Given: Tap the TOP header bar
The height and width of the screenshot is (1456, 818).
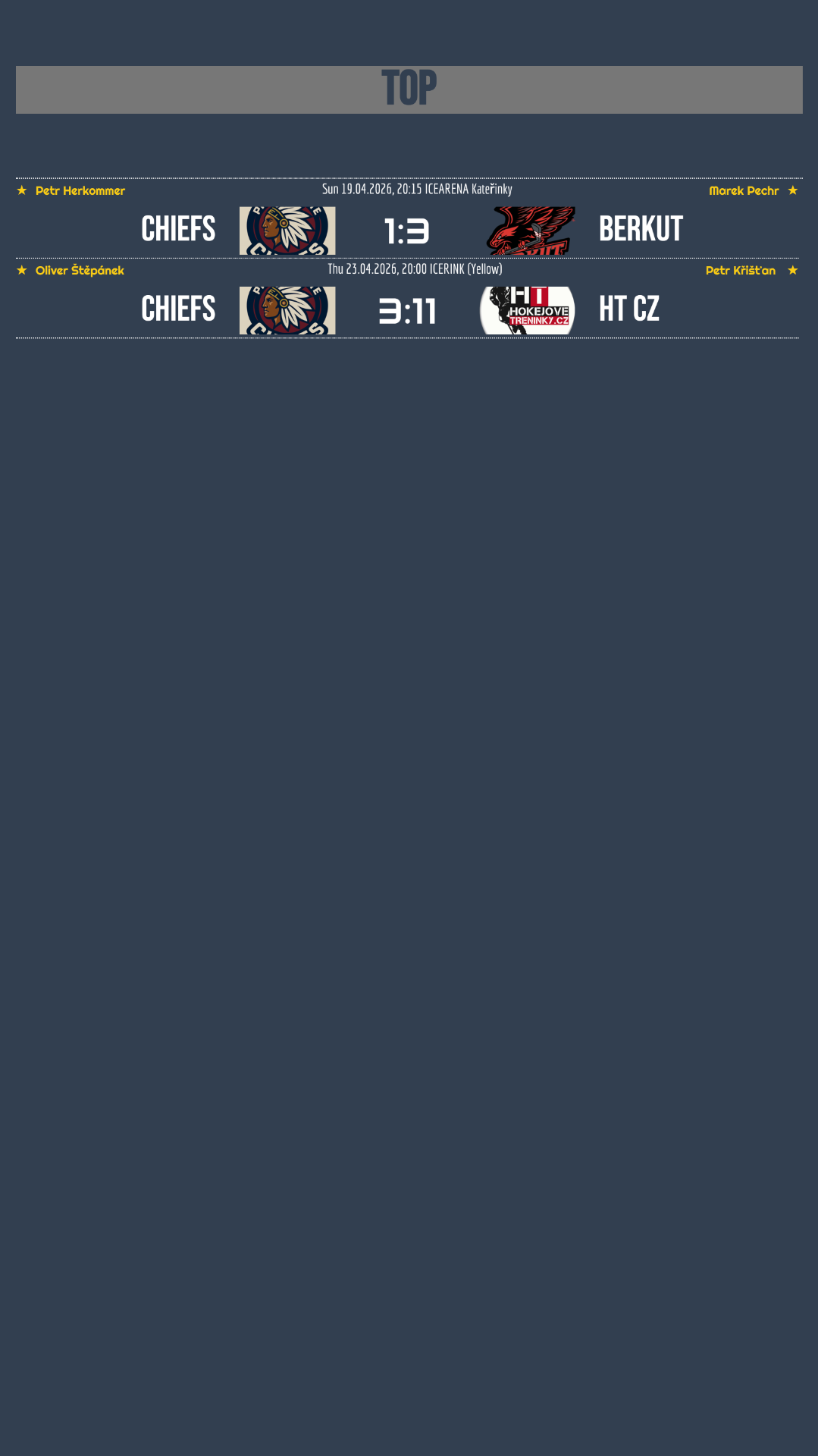Looking at the screenshot, I should (x=409, y=89).
